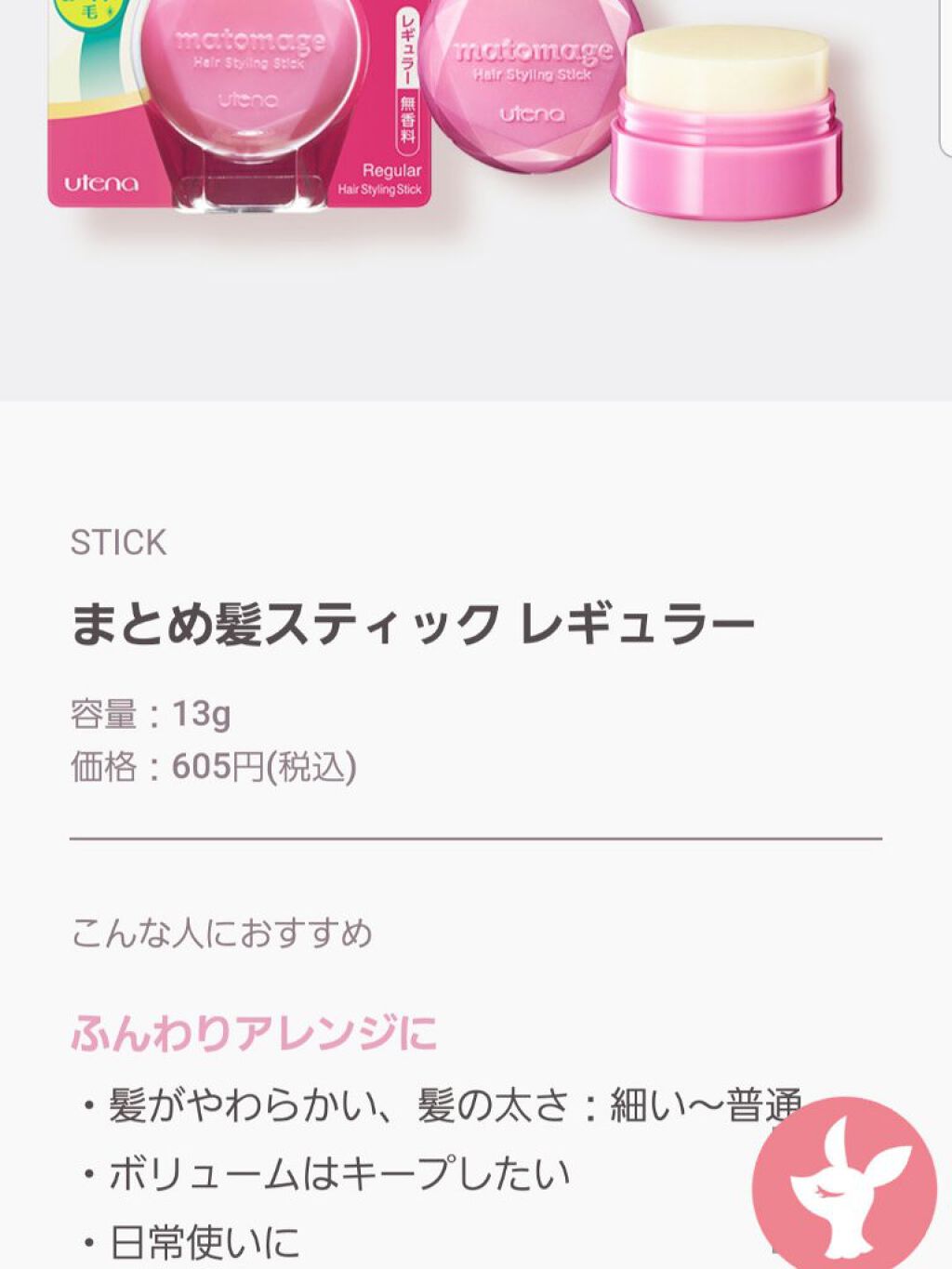Viewport: 952px width, 1269px height.
Task: Click the product name まとめ髪スティック レギュラー
Action: (413, 618)
